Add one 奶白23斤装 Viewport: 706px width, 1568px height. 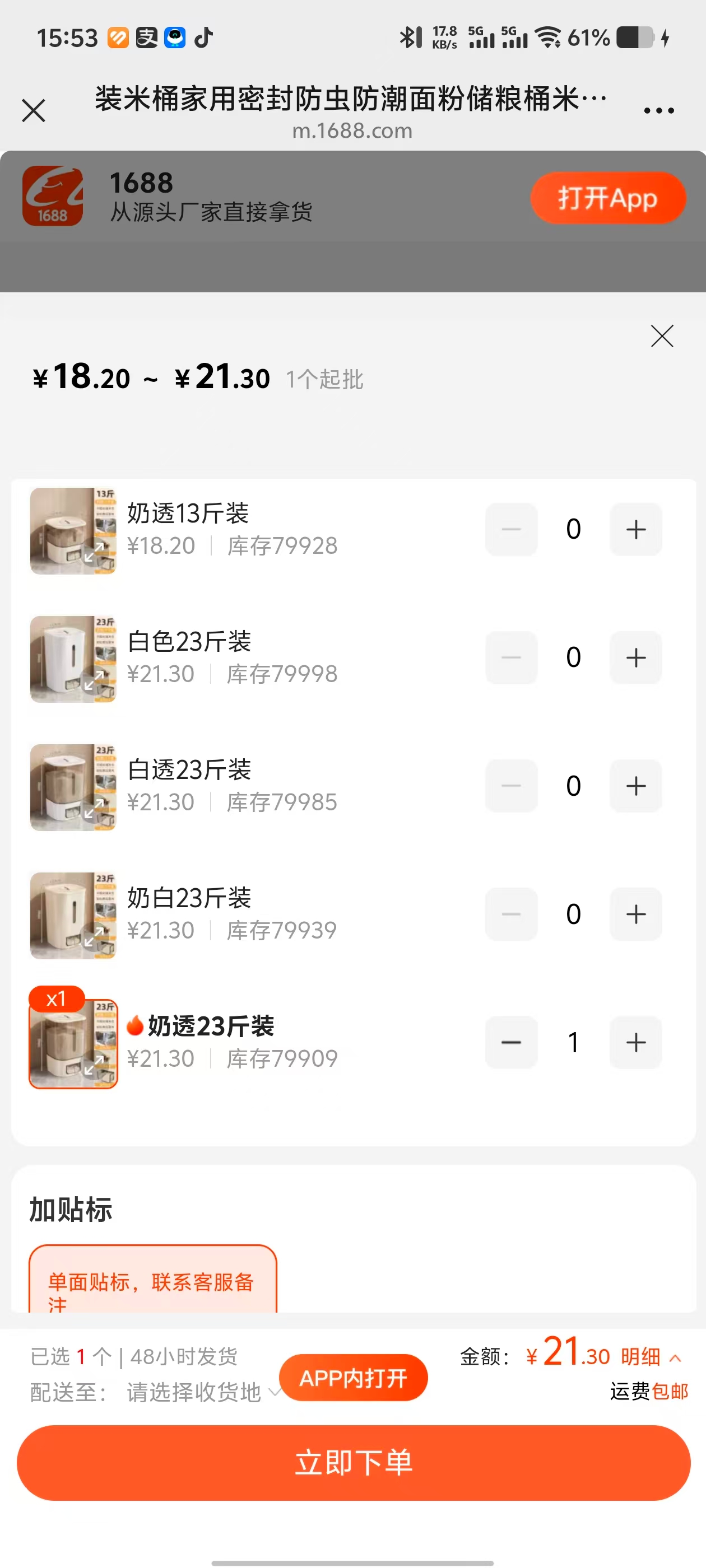coord(635,914)
